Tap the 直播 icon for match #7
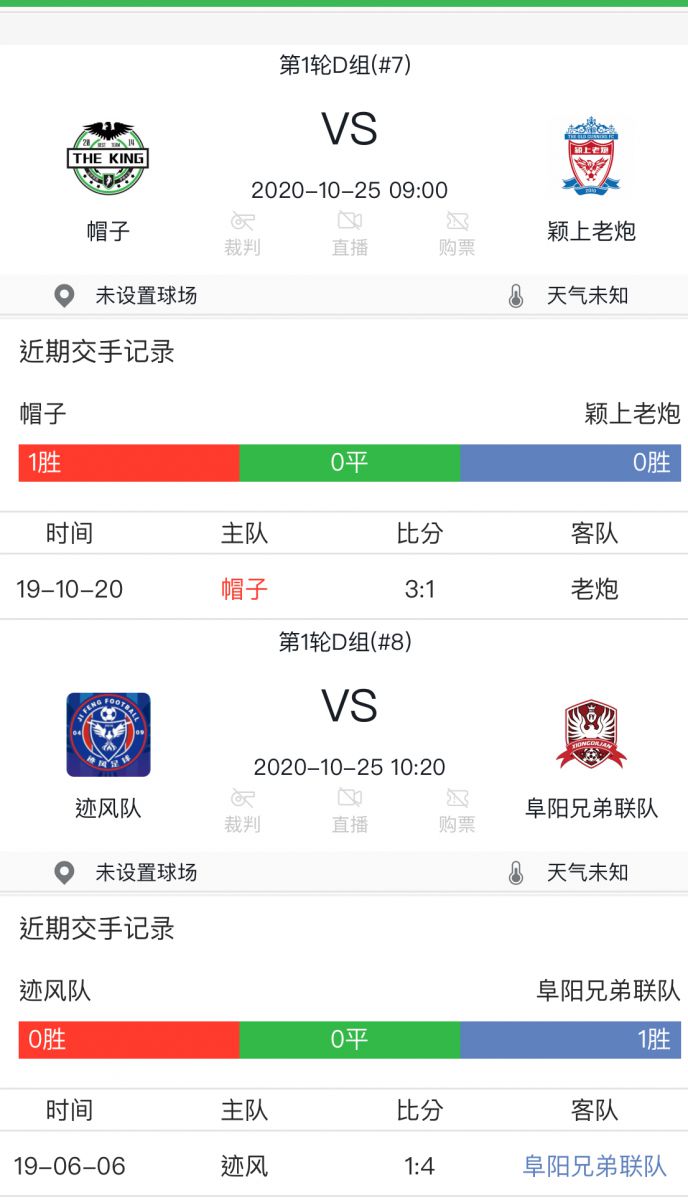The image size is (688, 1200). (x=350, y=233)
